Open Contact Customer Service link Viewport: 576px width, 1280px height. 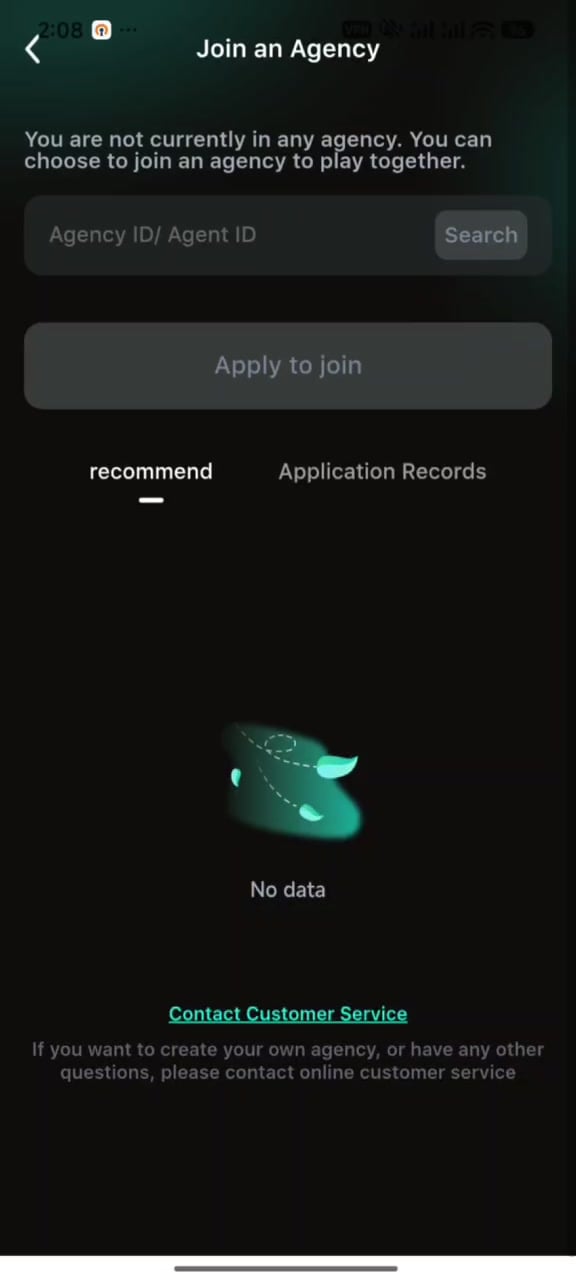tap(288, 1014)
